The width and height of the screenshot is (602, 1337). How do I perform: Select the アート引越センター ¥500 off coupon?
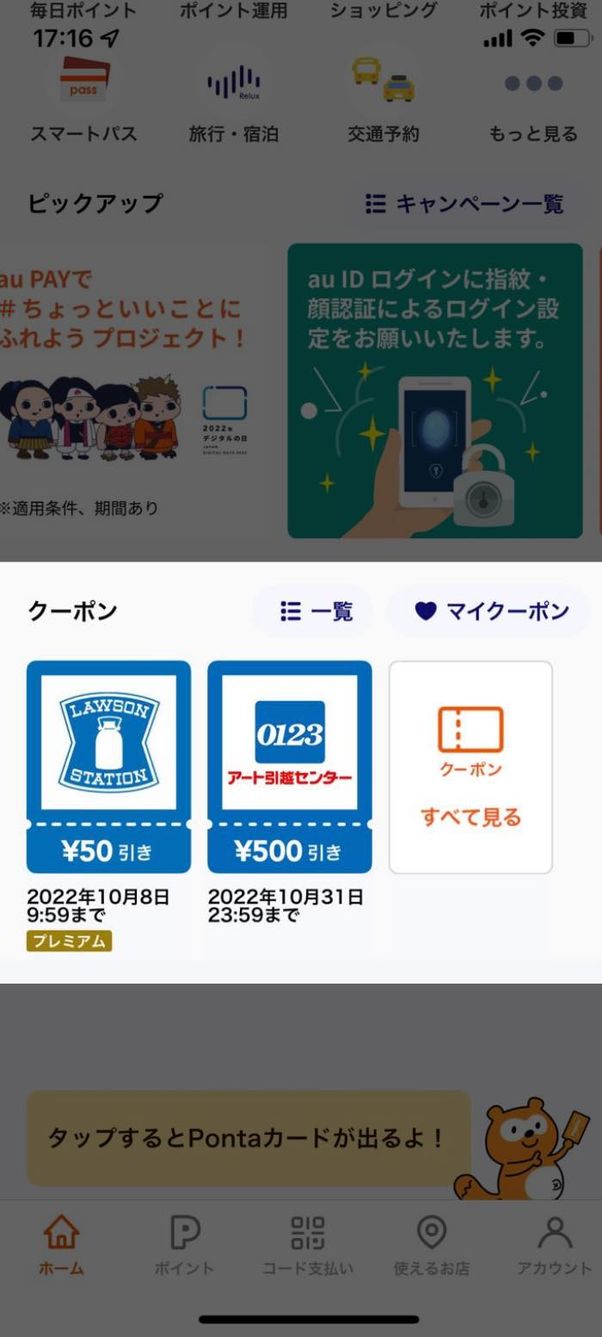click(x=289, y=767)
